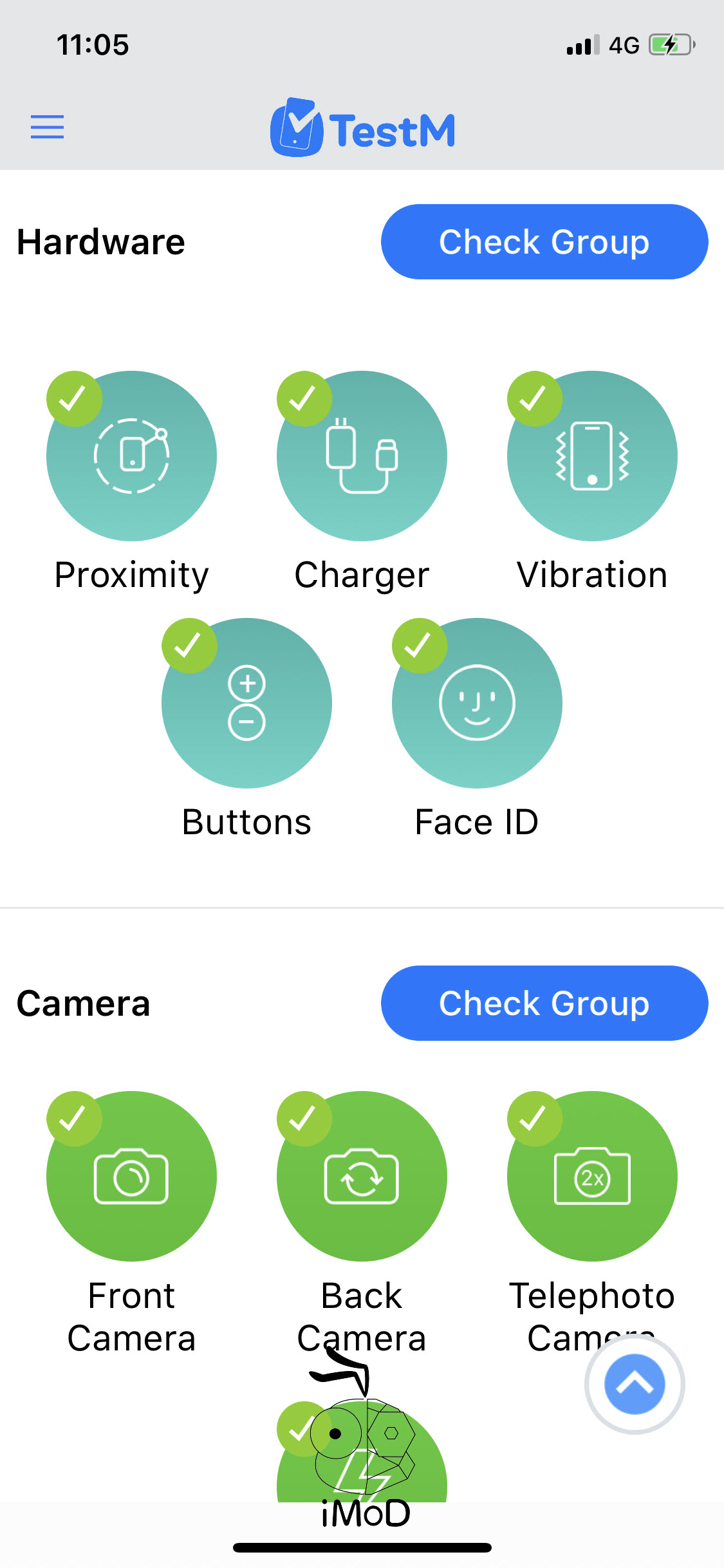Open the Back Camera test
This screenshot has width=724, height=1568.
point(361,1176)
